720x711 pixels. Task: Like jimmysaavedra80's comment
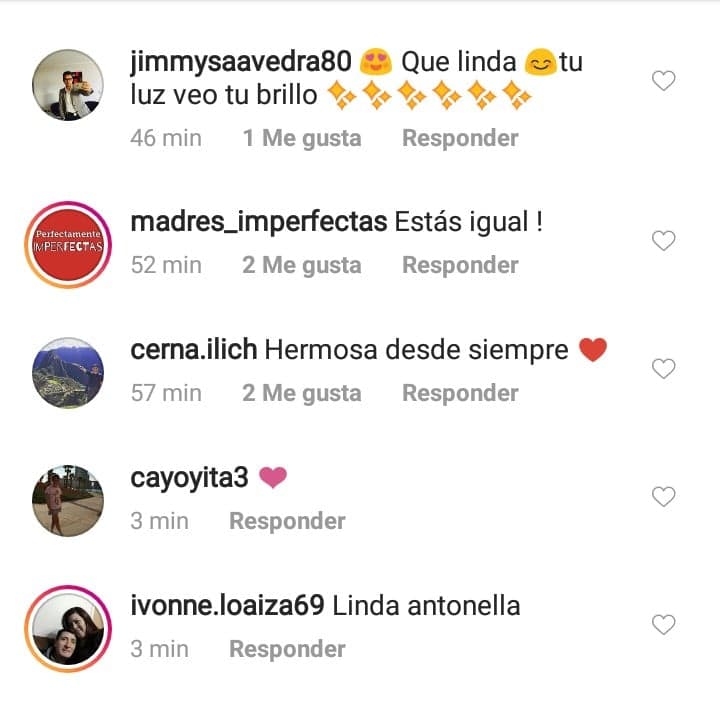click(664, 81)
